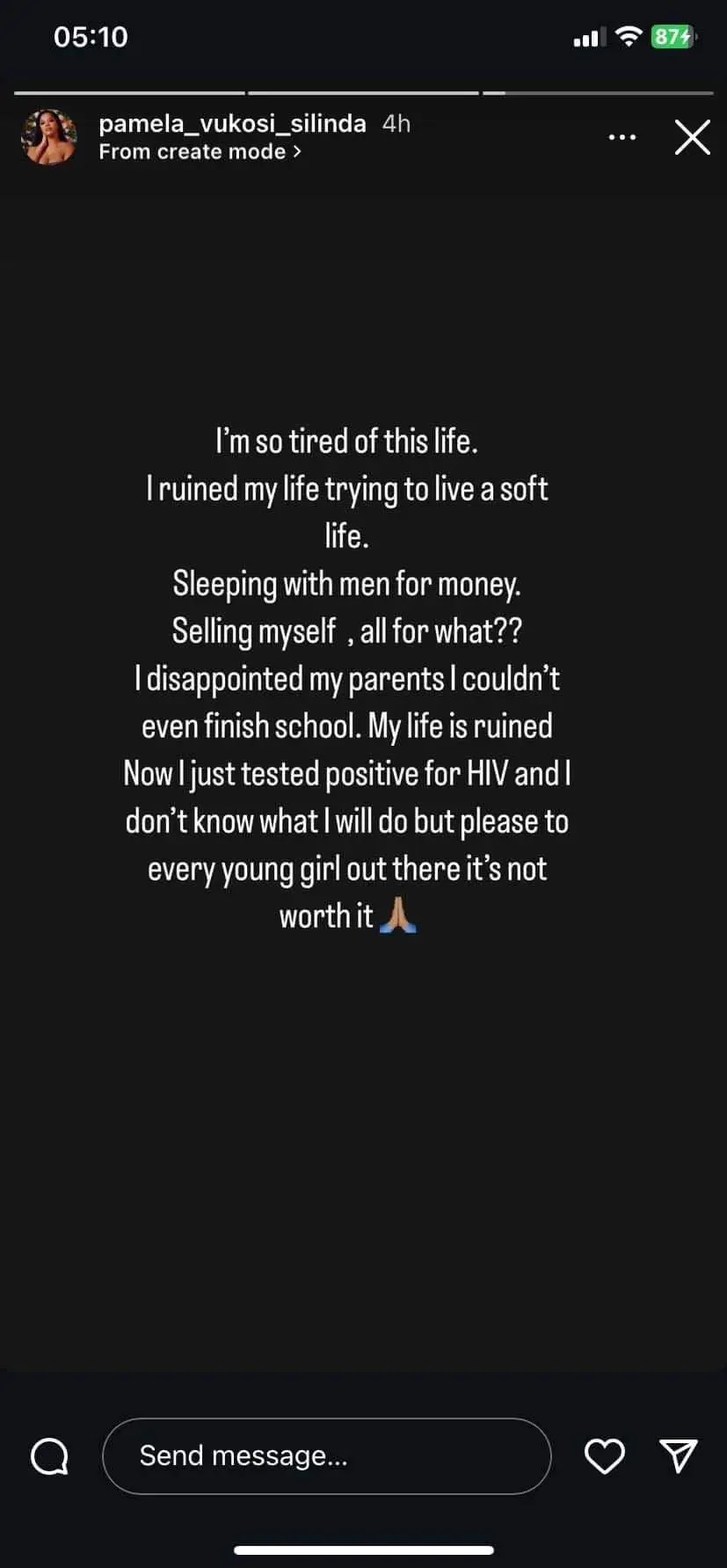Like this story with the heart
The image size is (727, 1568).
tap(605, 1455)
